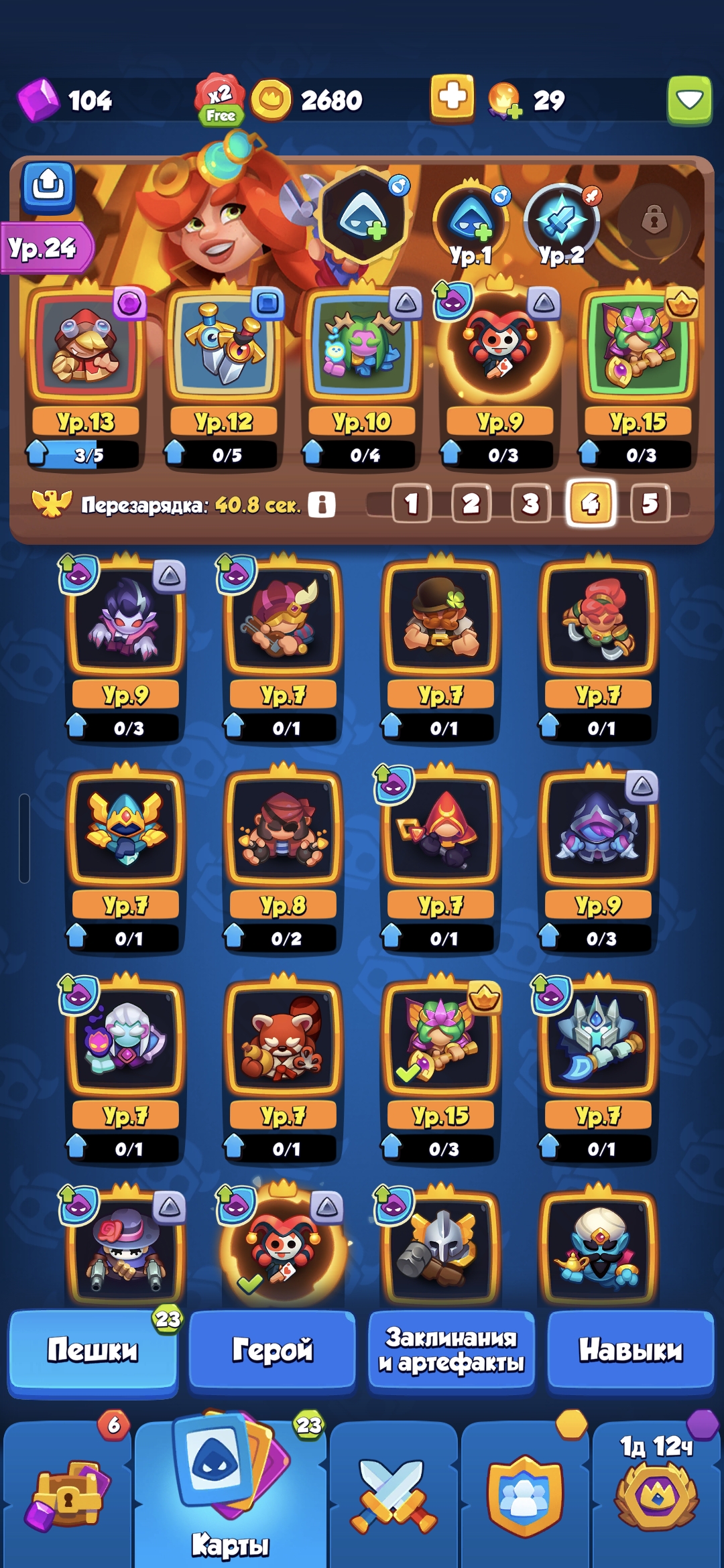Go to Навыки tab
Screen dimensions: 724x1568
click(x=631, y=1350)
